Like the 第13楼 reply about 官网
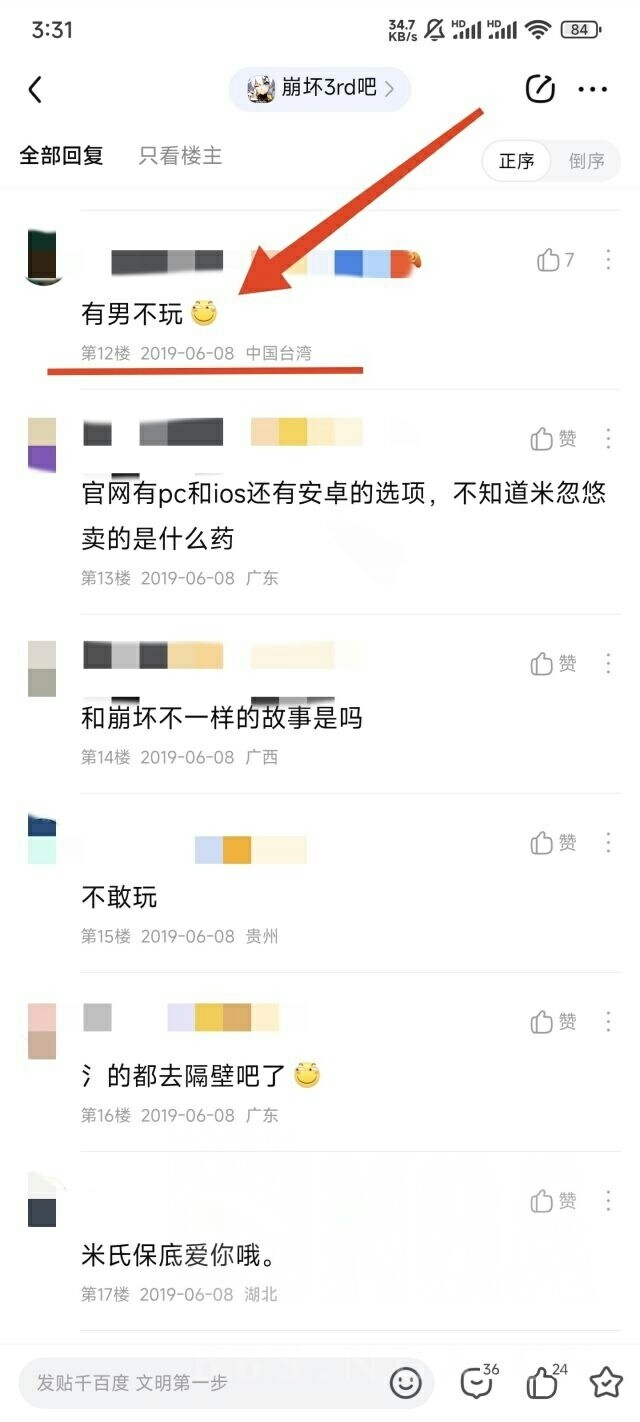Image resolution: width=640 pixels, height=1422 pixels. point(554,439)
